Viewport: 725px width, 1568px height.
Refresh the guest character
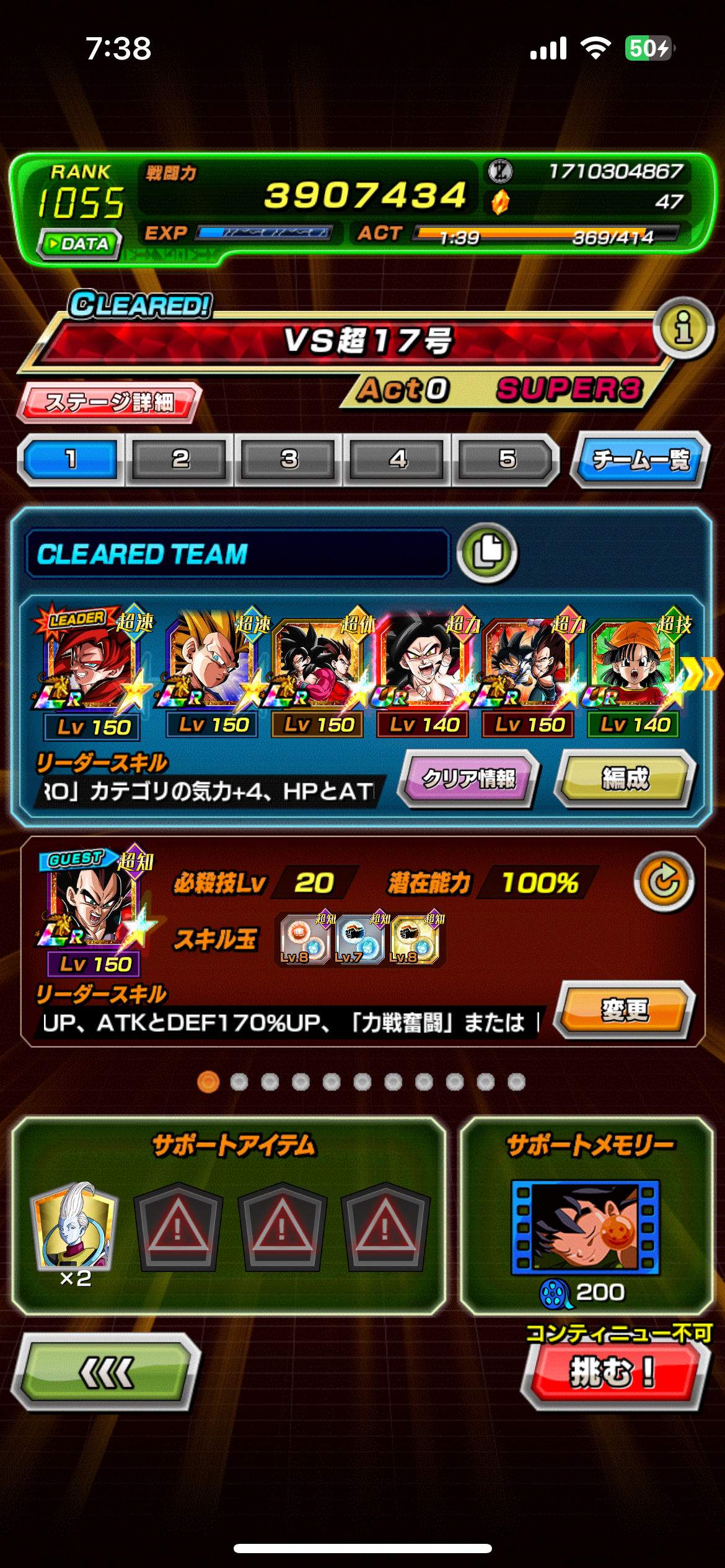[x=664, y=881]
